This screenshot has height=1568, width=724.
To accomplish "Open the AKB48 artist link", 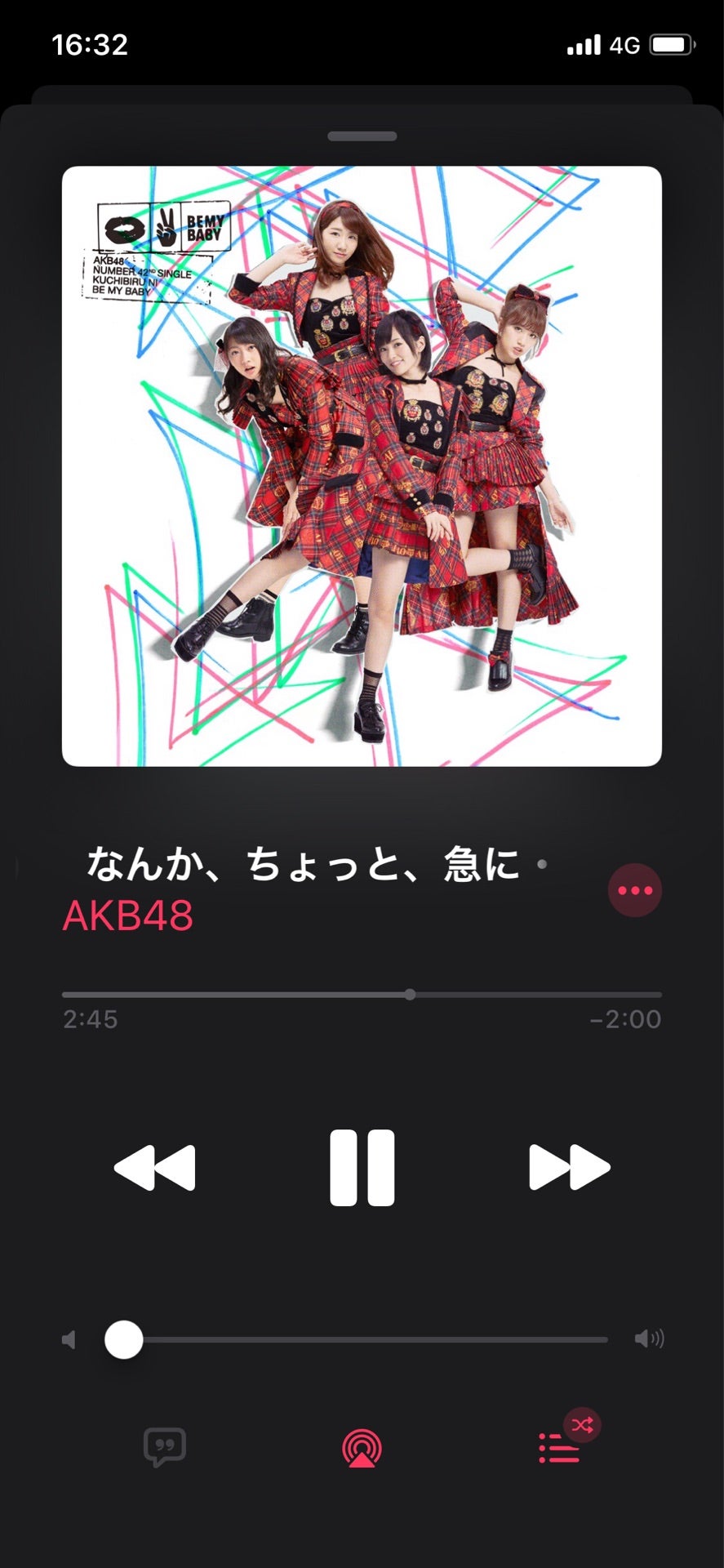I will 128,915.
